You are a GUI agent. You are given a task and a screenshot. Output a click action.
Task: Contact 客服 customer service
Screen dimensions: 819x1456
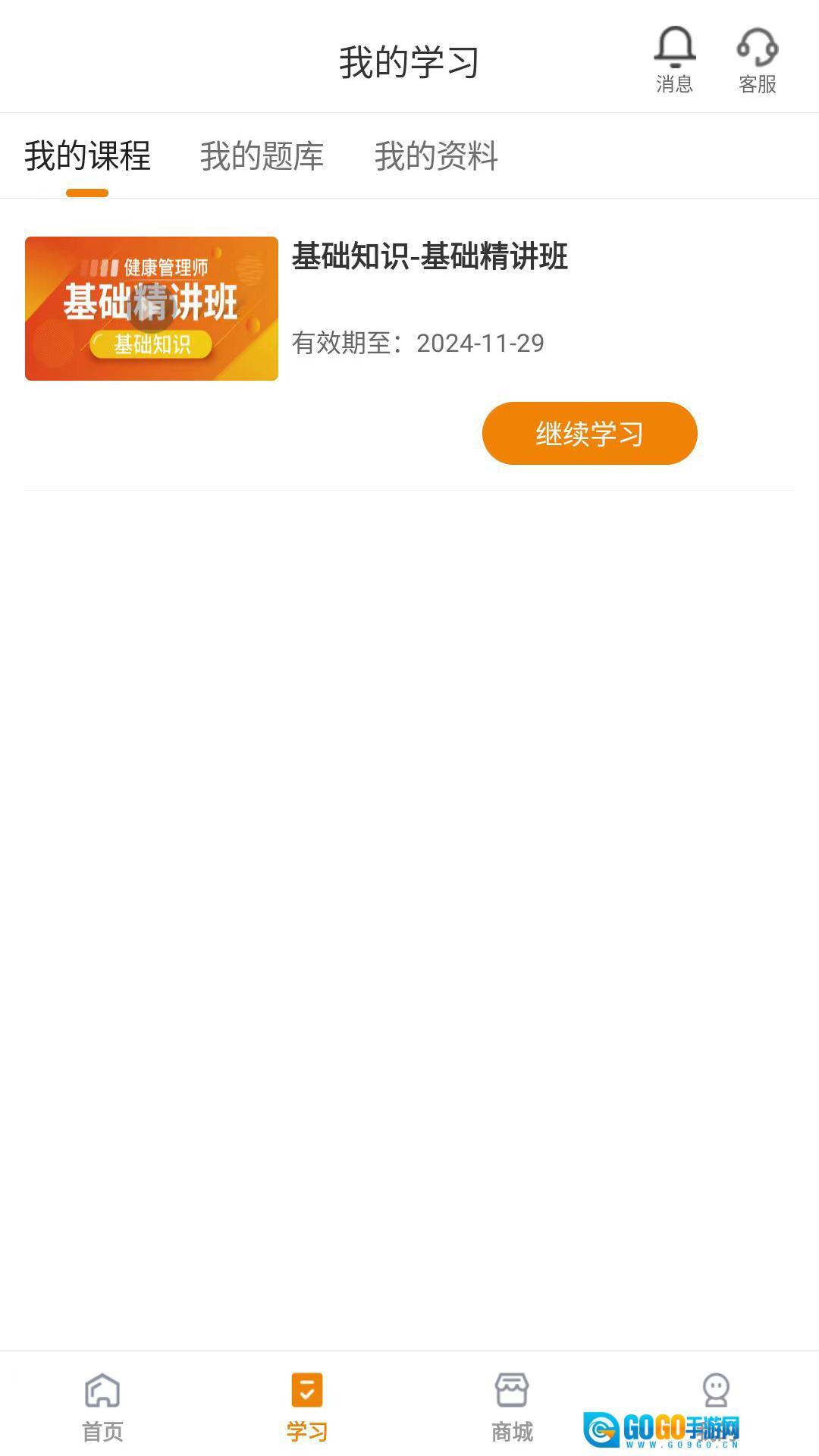click(758, 59)
